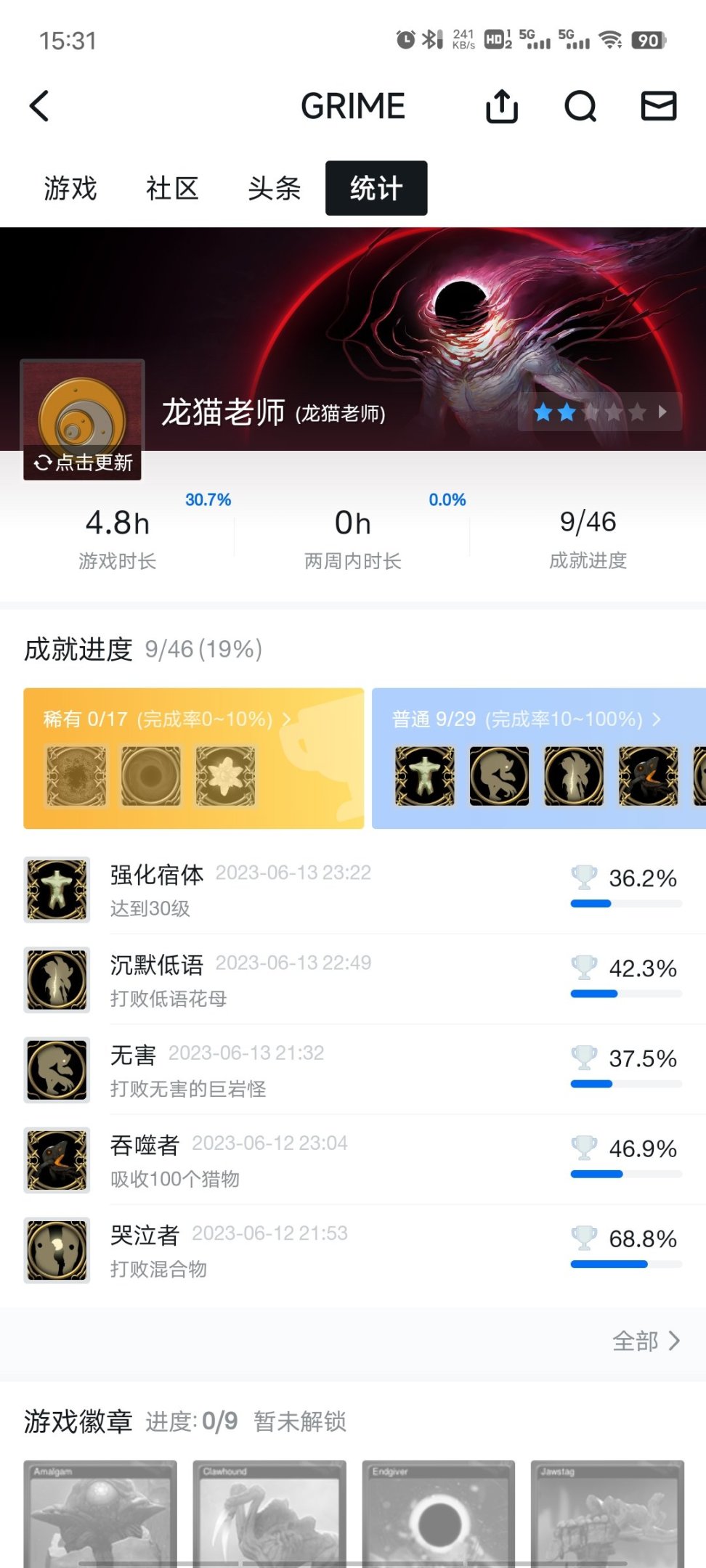The width and height of the screenshot is (706, 1568).
Task: Open the 沉默低语 achievement
Action: click(352, 979)
